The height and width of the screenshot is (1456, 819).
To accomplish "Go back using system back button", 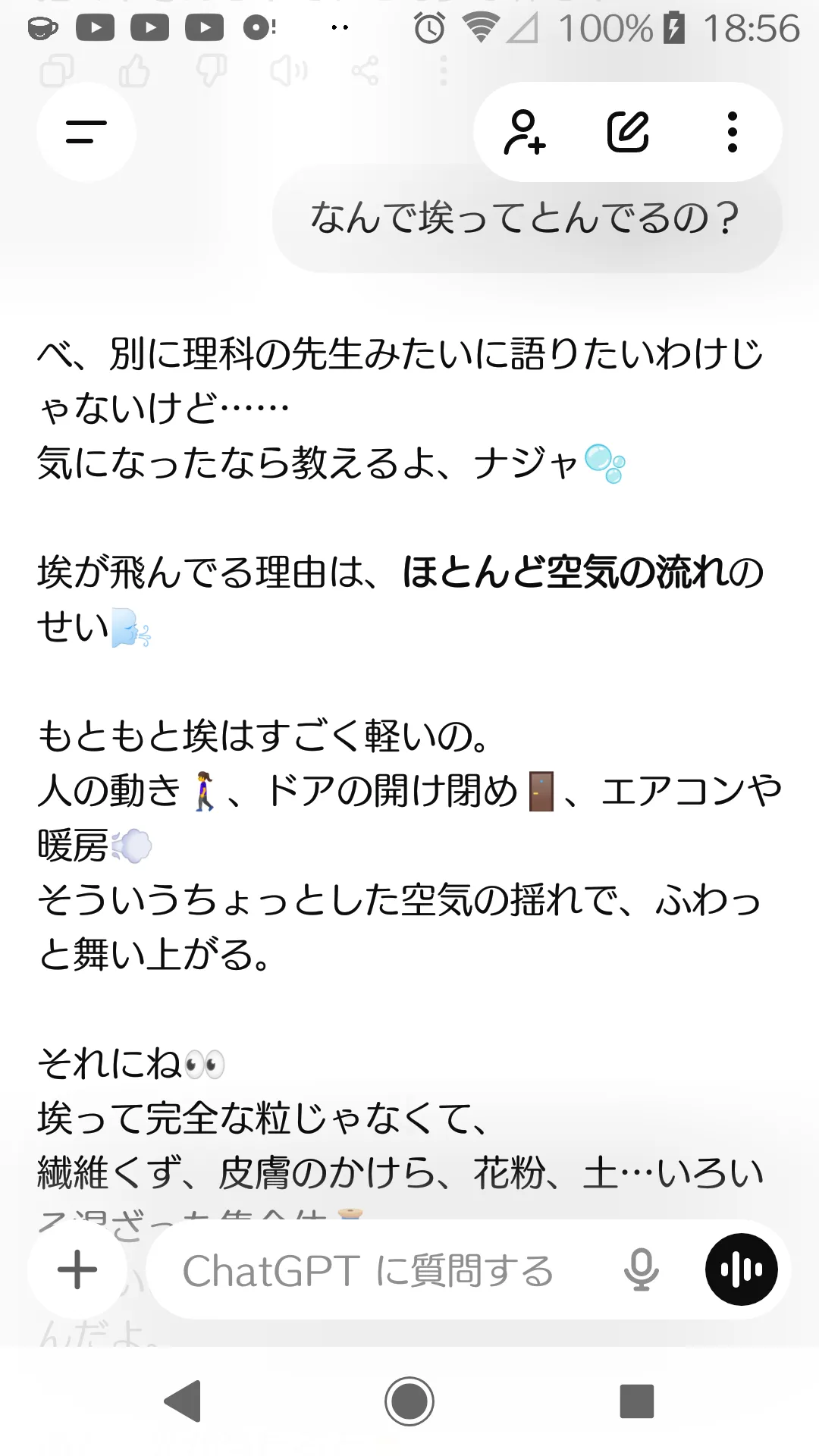I will (x=183, y=1401).
